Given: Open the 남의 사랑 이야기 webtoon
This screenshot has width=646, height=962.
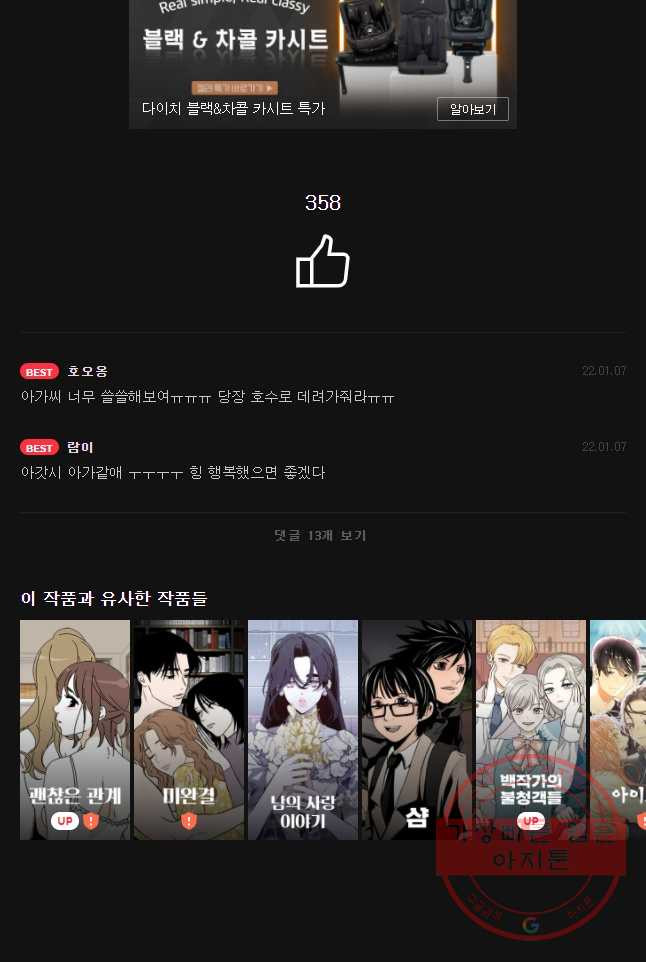Looking at the screenshot, I should (x=303, y=729).
